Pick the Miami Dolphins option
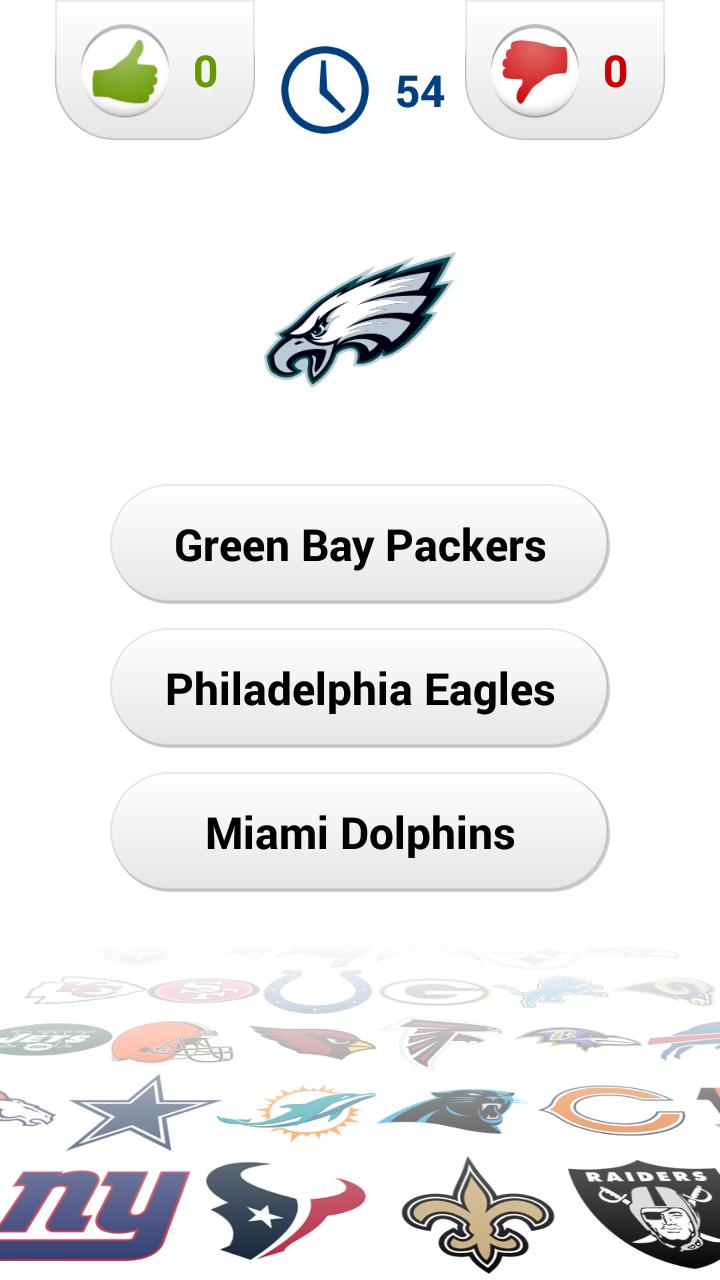The image size is (720, 1280). (x=360, y=833)
